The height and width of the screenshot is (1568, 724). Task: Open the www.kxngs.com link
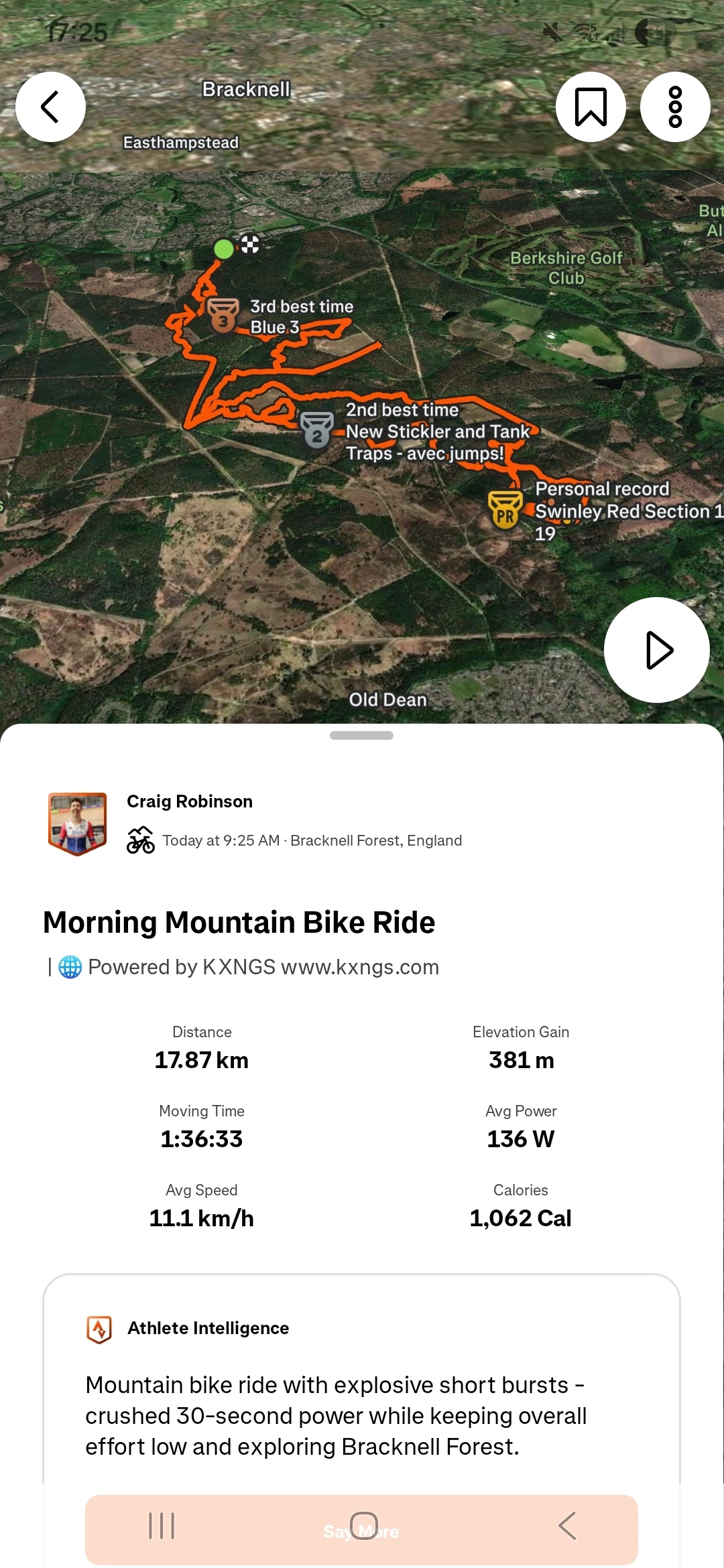click(360, 967)
